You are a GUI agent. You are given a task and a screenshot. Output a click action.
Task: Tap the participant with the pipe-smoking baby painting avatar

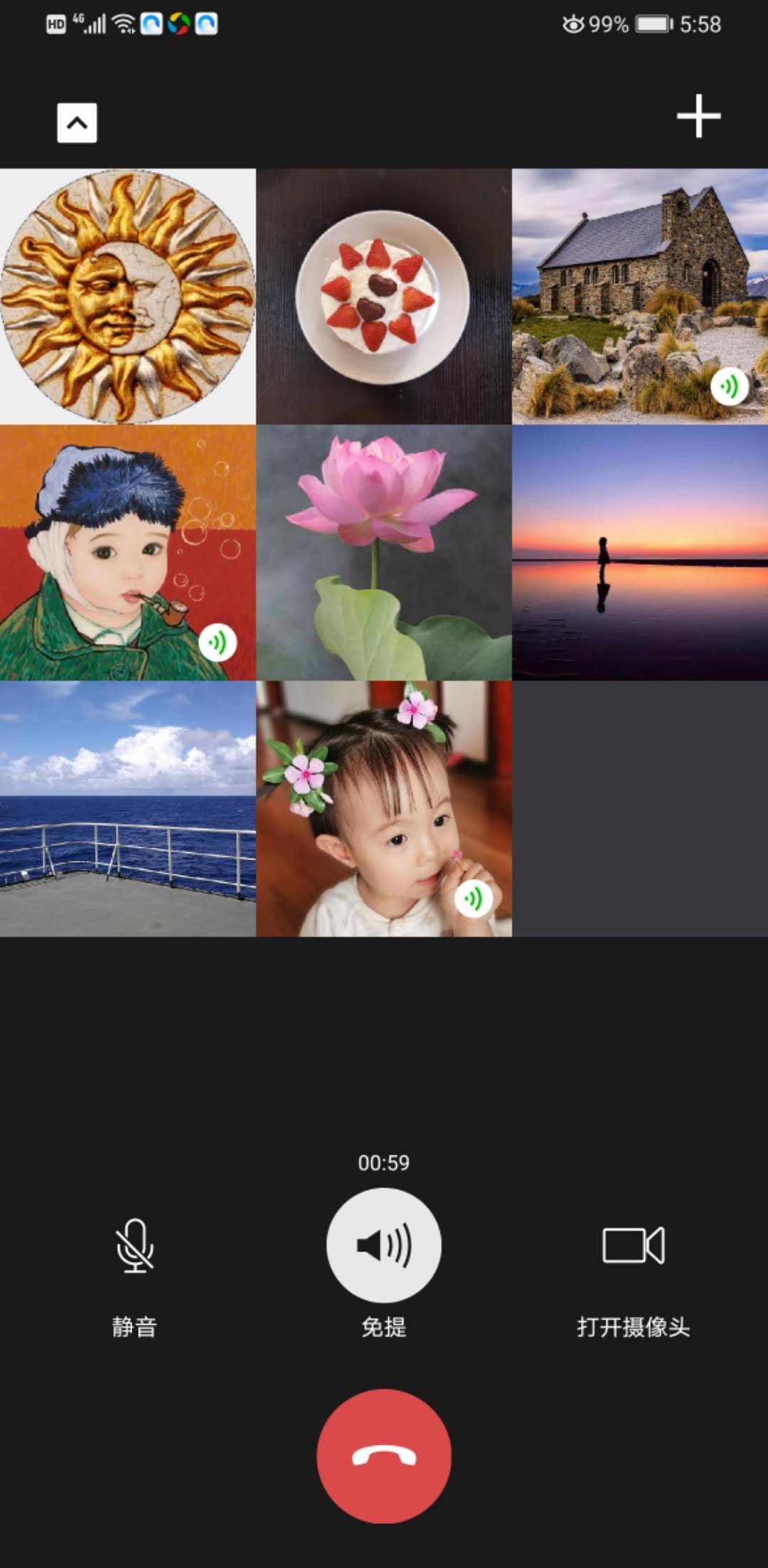pos(128,553)
